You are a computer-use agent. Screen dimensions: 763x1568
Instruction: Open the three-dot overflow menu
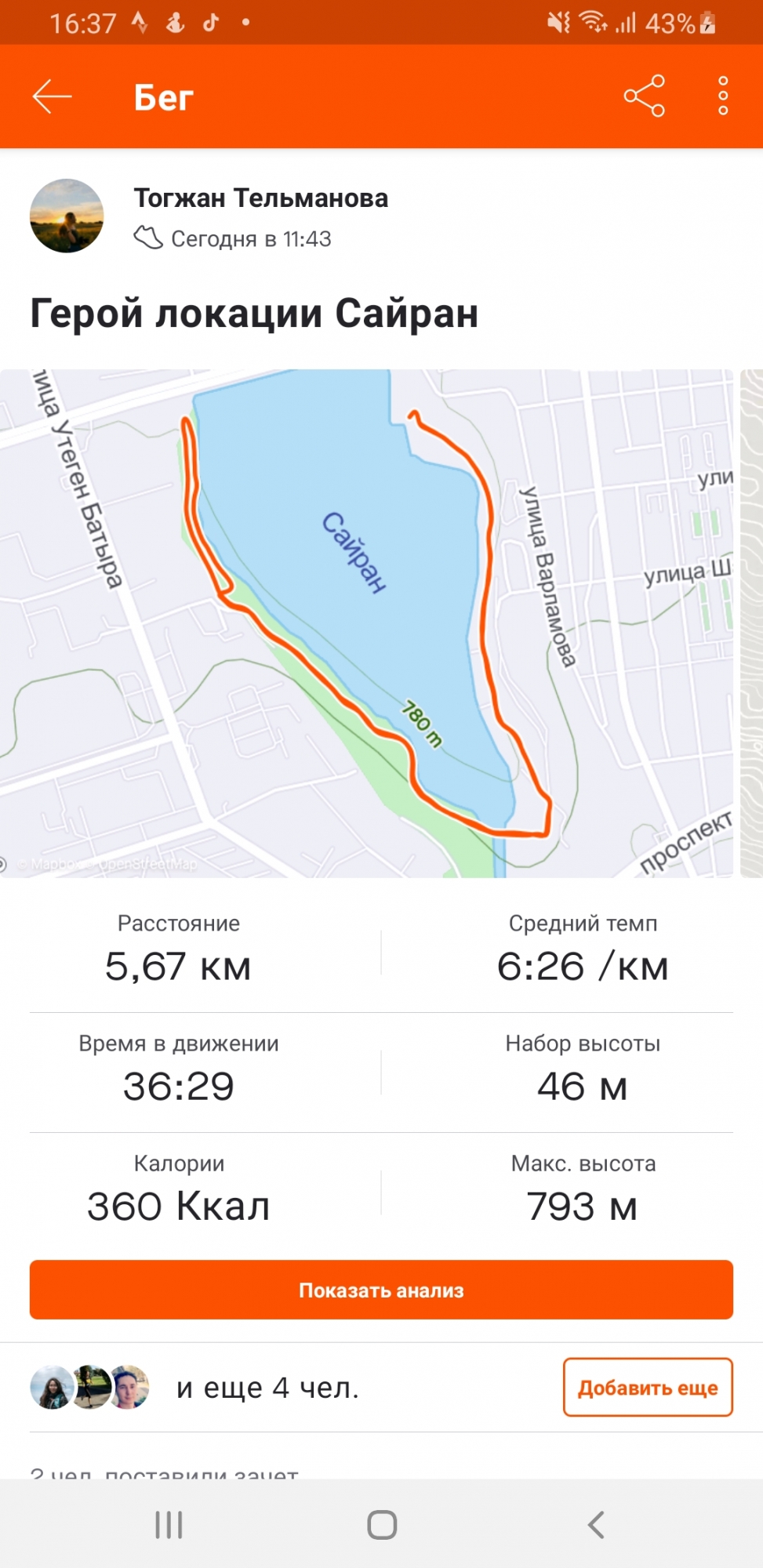pos(723,96)
